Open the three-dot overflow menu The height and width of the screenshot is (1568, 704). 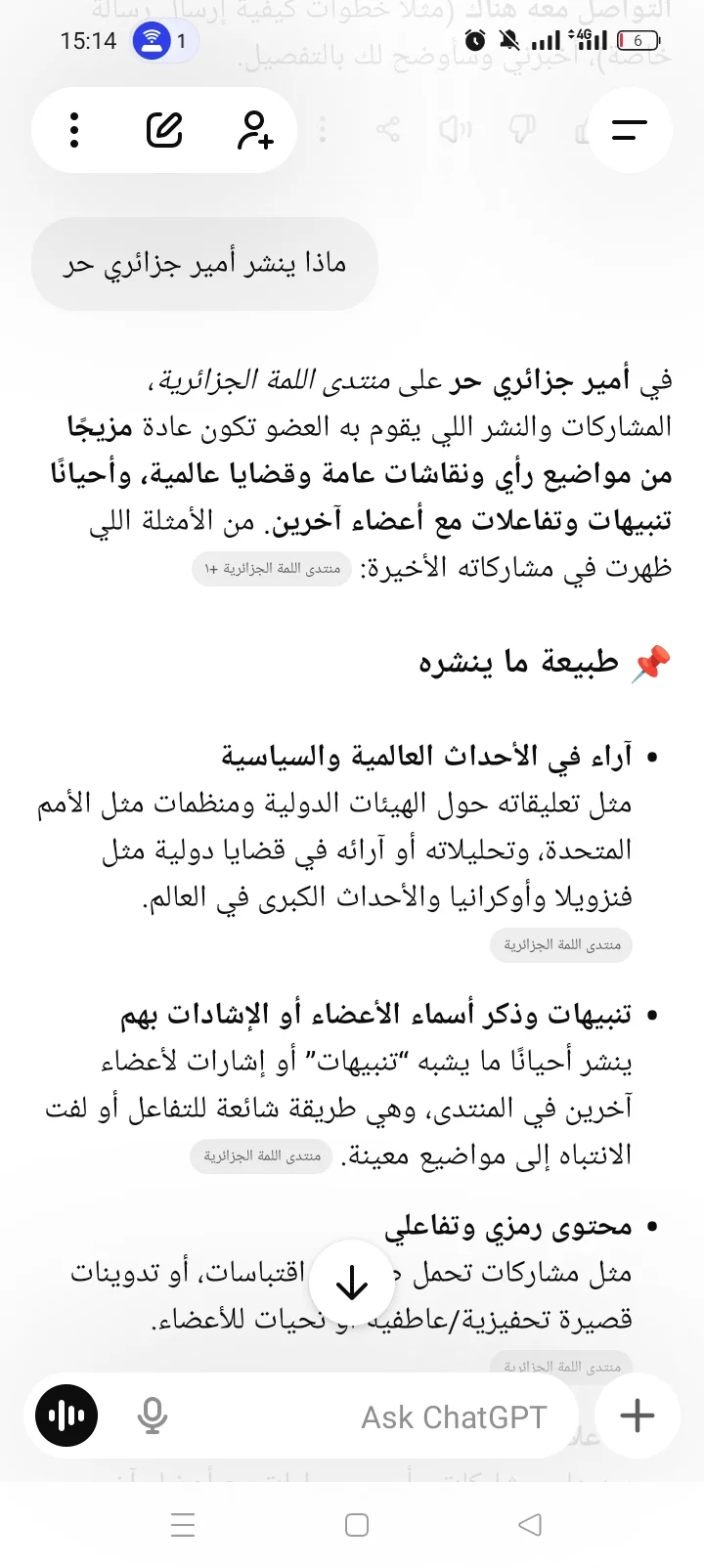(x=74, y=130)
